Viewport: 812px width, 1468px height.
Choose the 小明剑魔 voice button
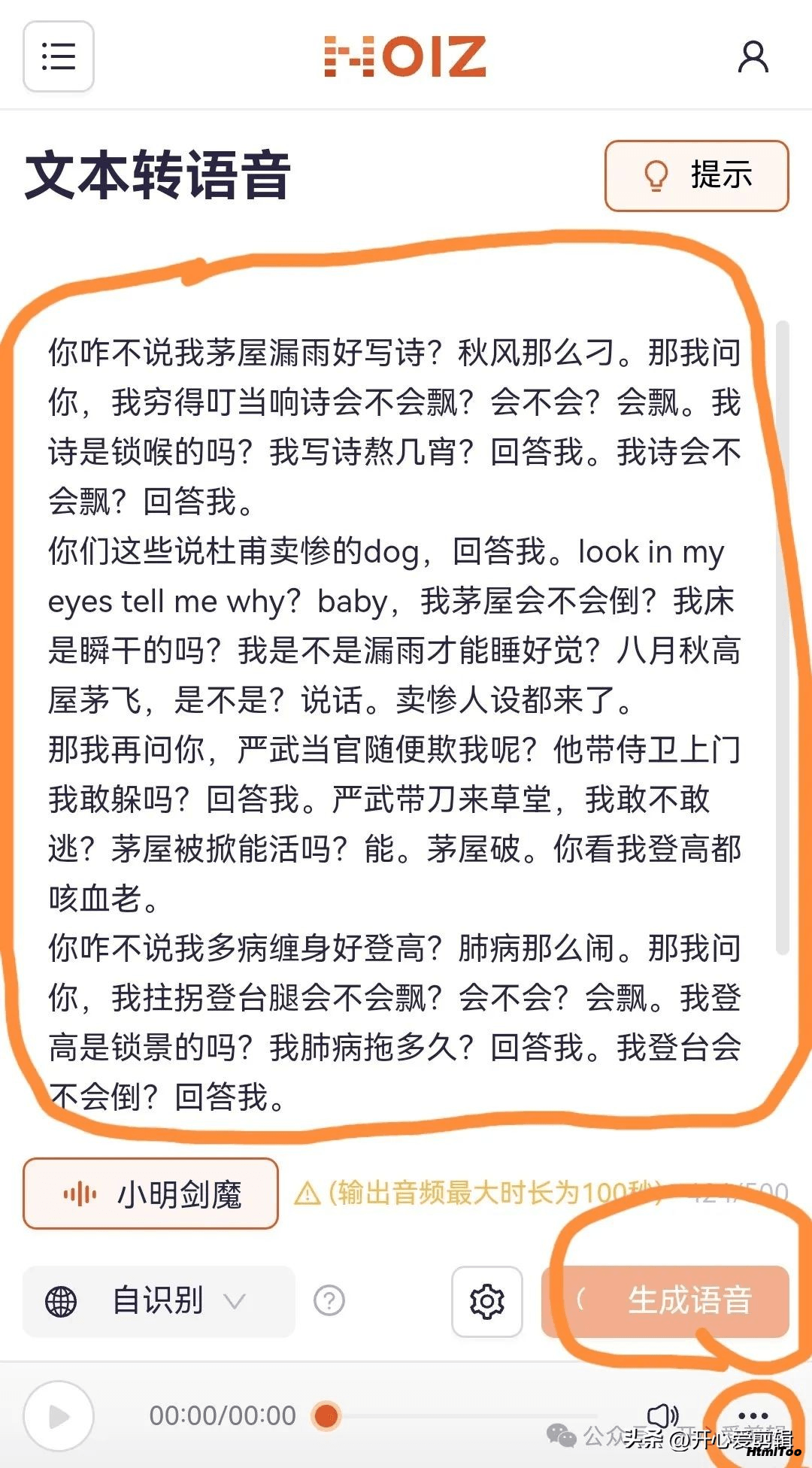click(150, 1194)
